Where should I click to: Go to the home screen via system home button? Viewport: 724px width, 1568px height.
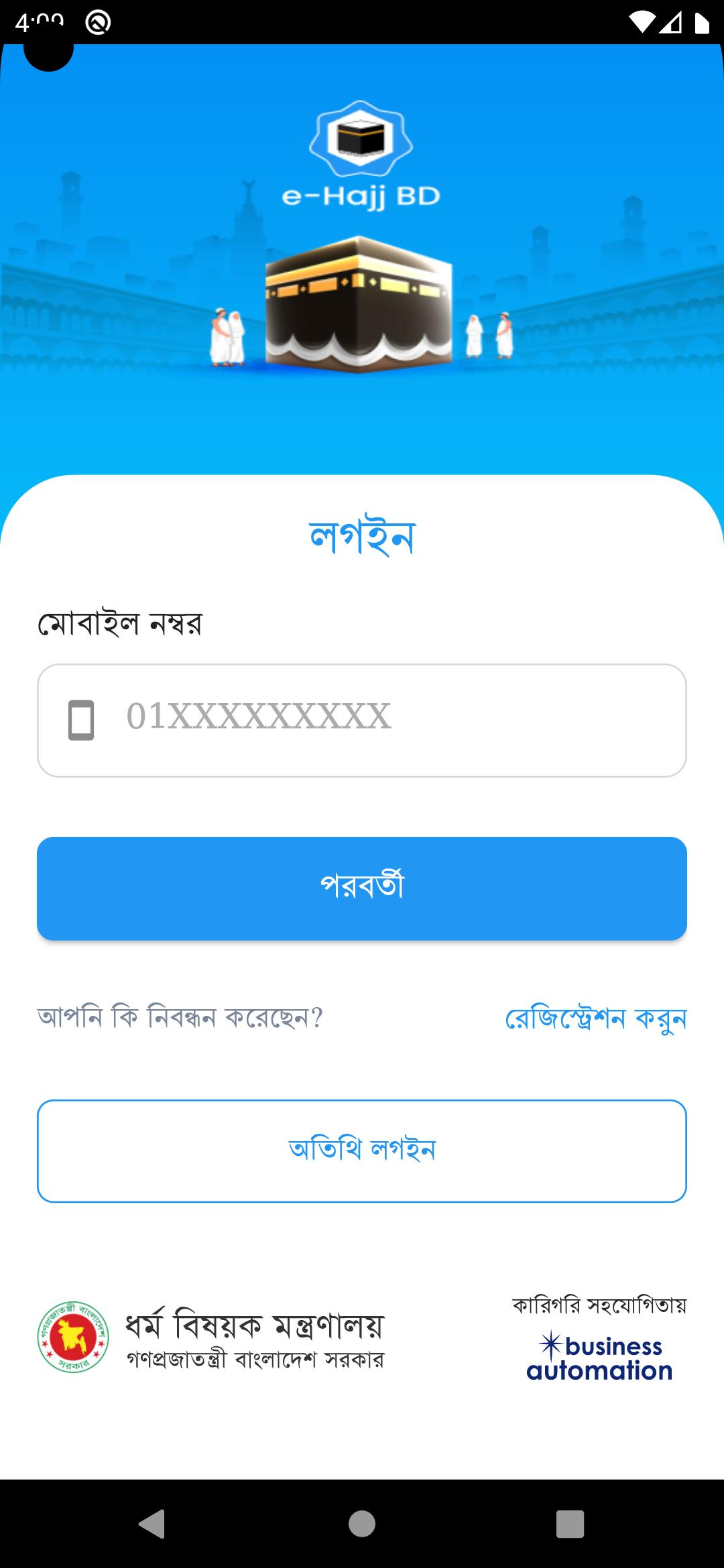pyautogui.click(x=362, y=1523)
